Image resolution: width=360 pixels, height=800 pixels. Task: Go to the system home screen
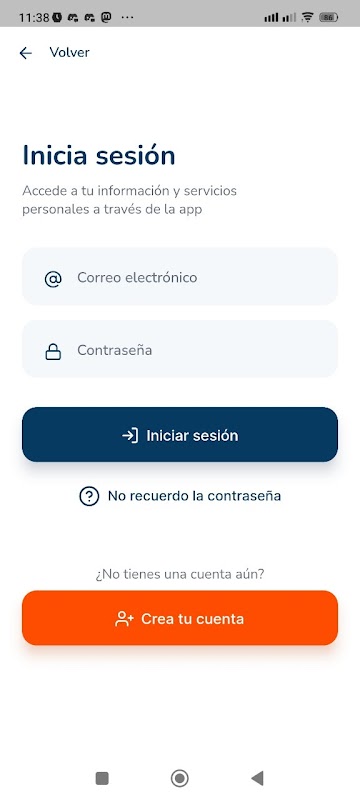[x=179, y=778]
